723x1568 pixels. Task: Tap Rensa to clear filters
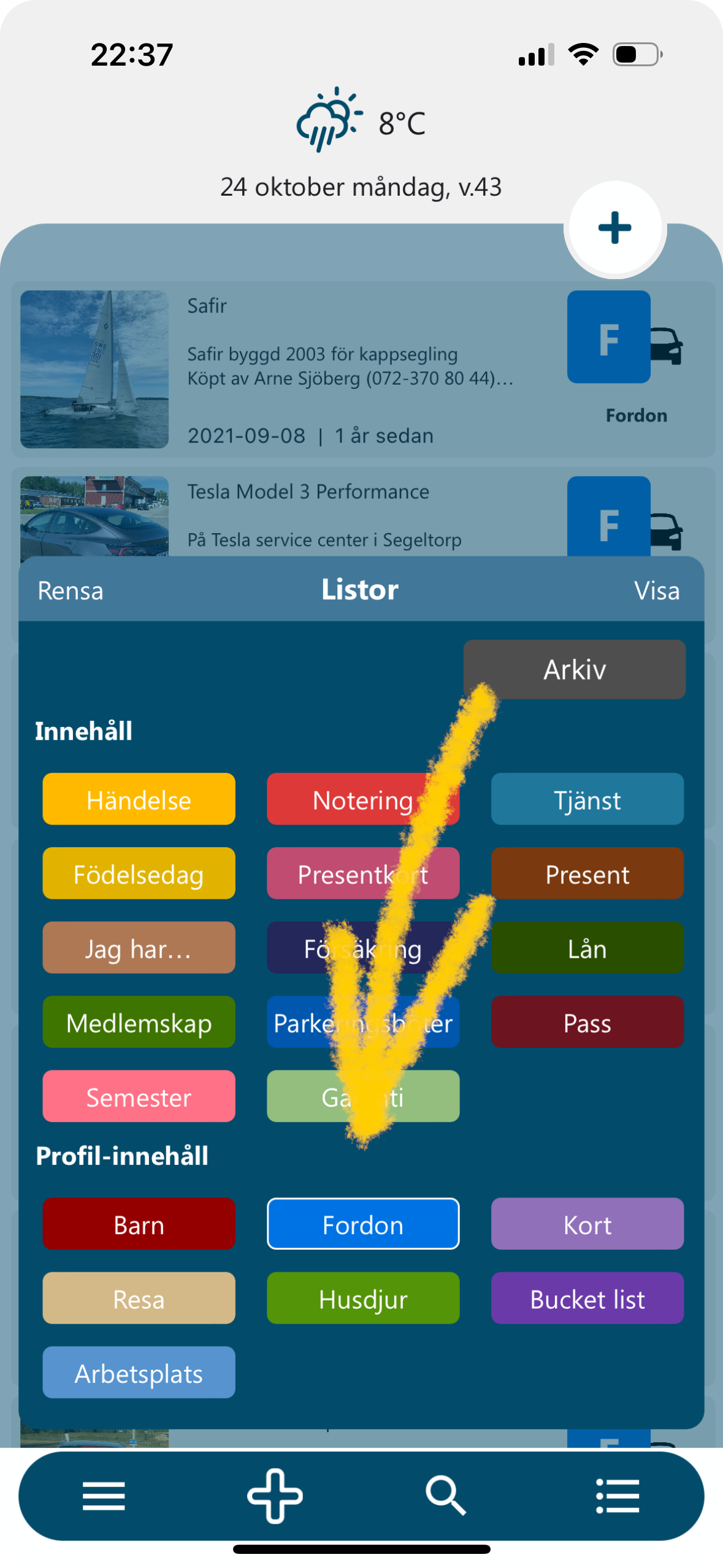pyautogui.click(x=71, y=591)
